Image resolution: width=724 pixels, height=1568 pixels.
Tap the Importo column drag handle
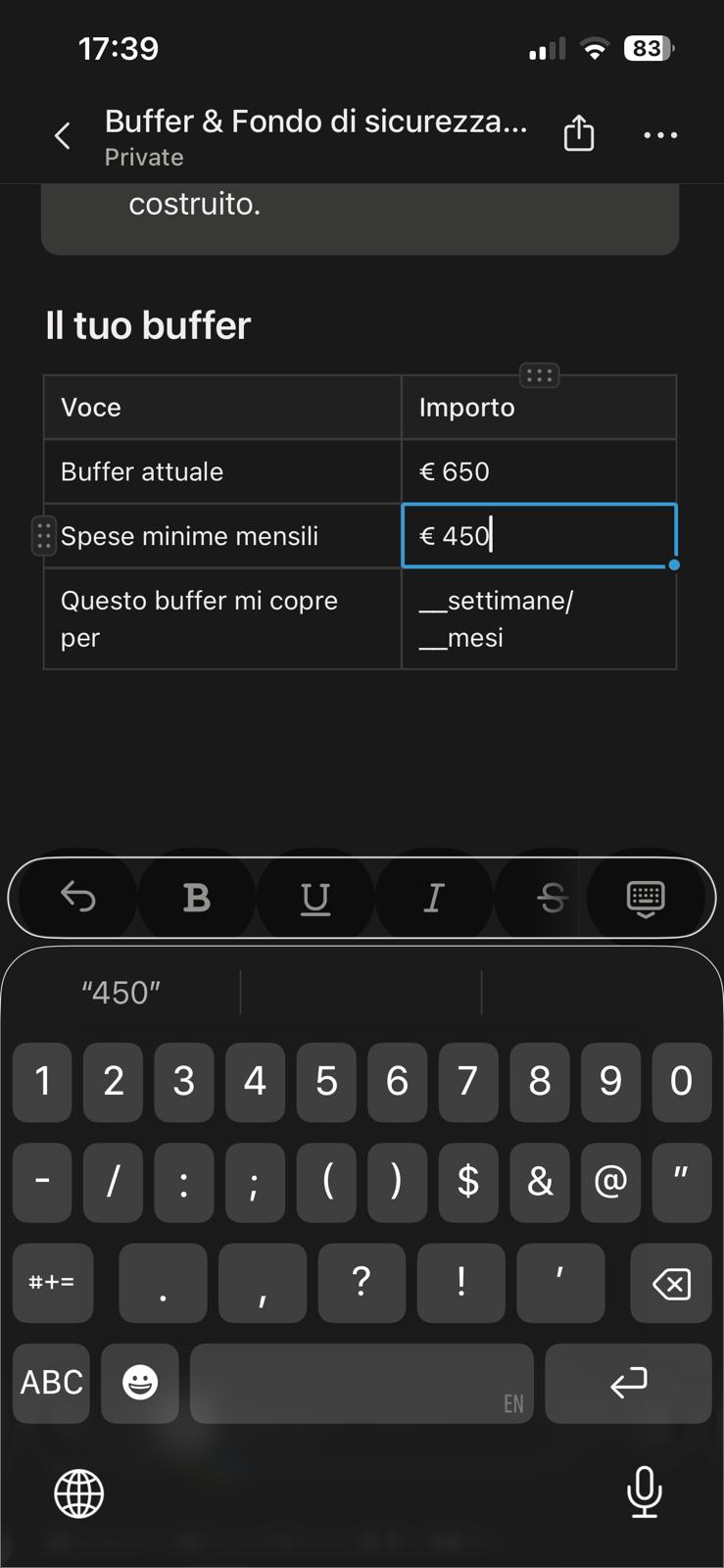pyautogui.click(x=539, y=375)
